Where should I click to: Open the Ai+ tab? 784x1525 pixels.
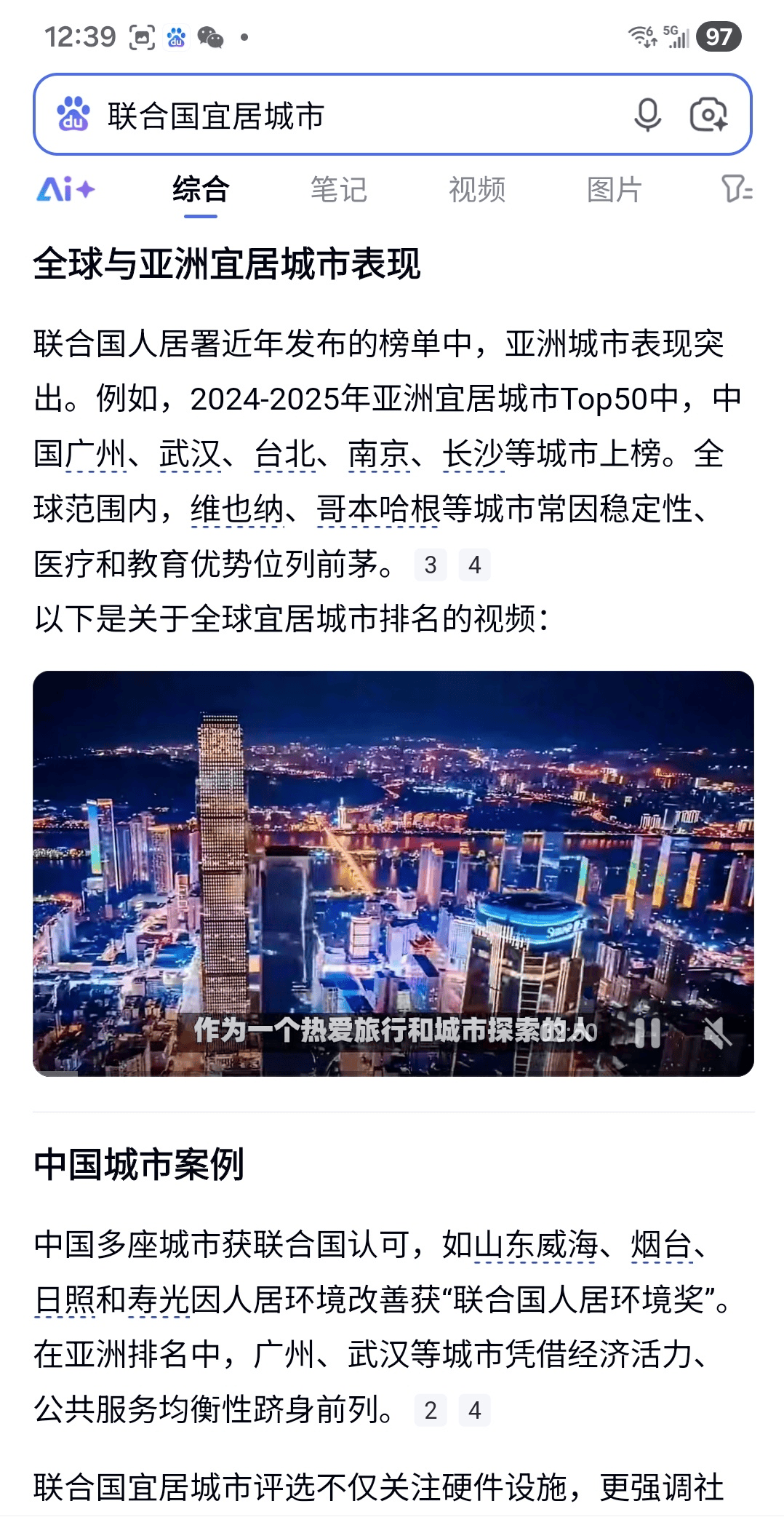tap(66, 190)
